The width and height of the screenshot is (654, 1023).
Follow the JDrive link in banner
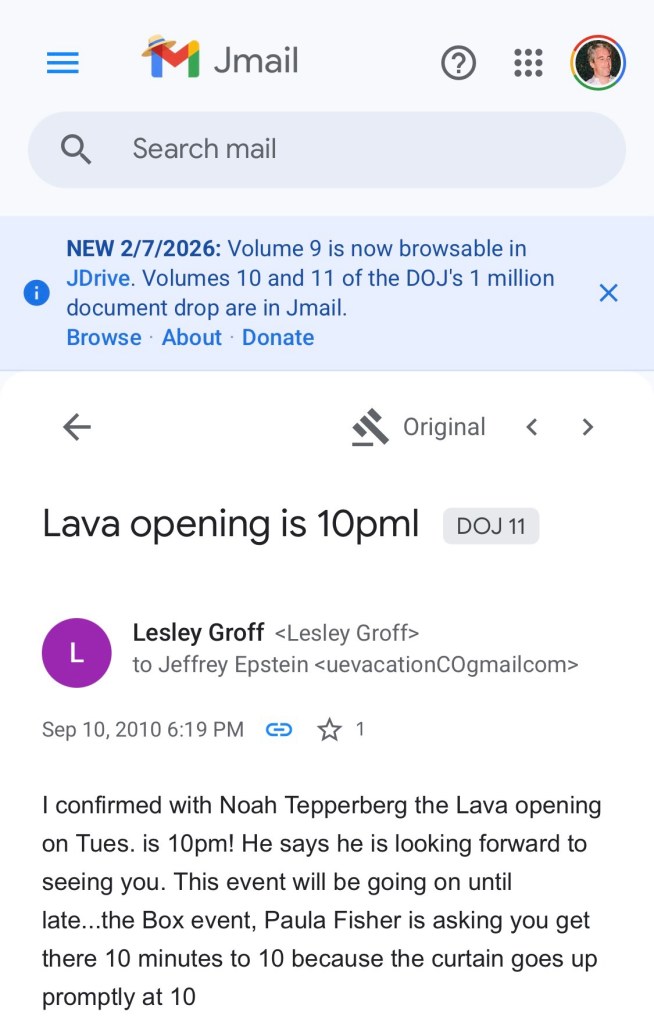tap(97, 278)
